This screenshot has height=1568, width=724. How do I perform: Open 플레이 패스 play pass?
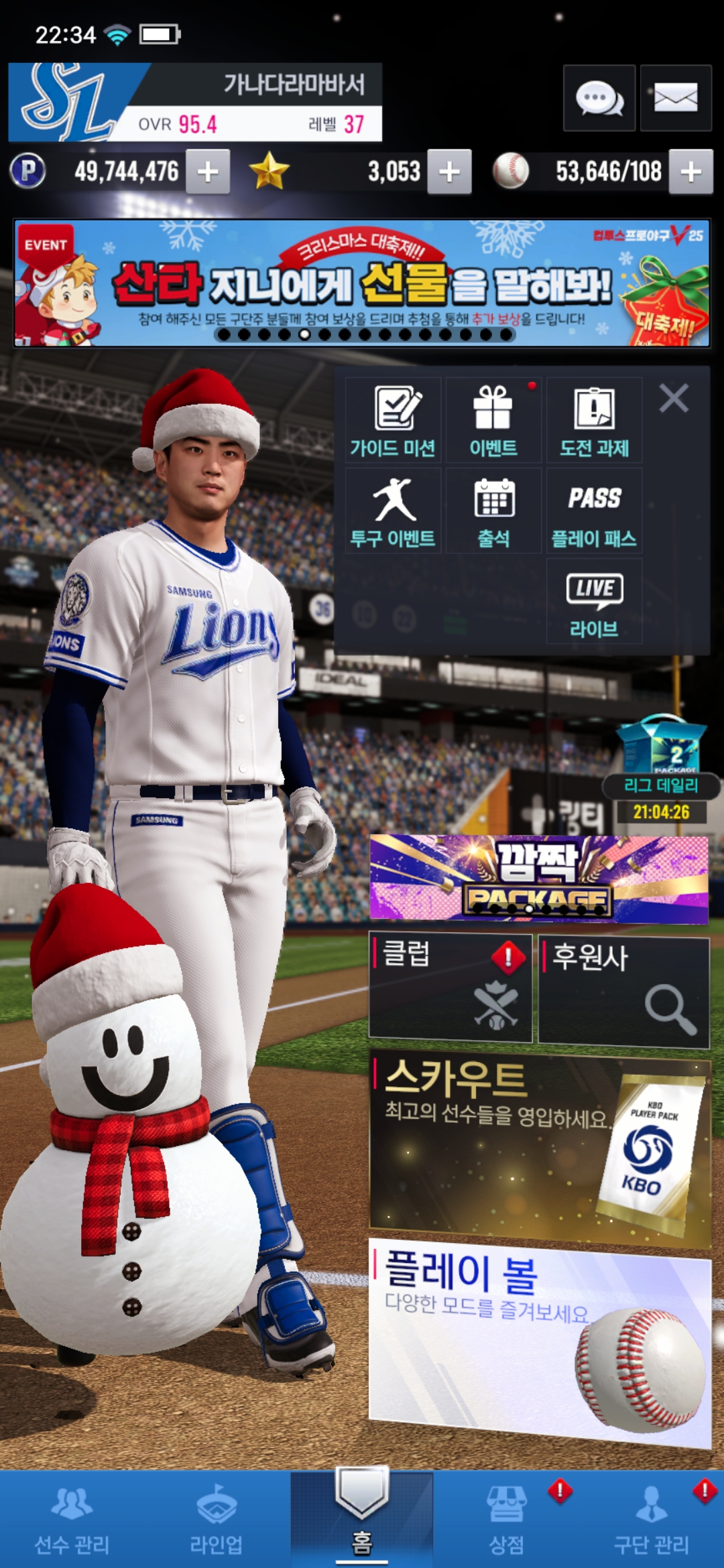594,511
